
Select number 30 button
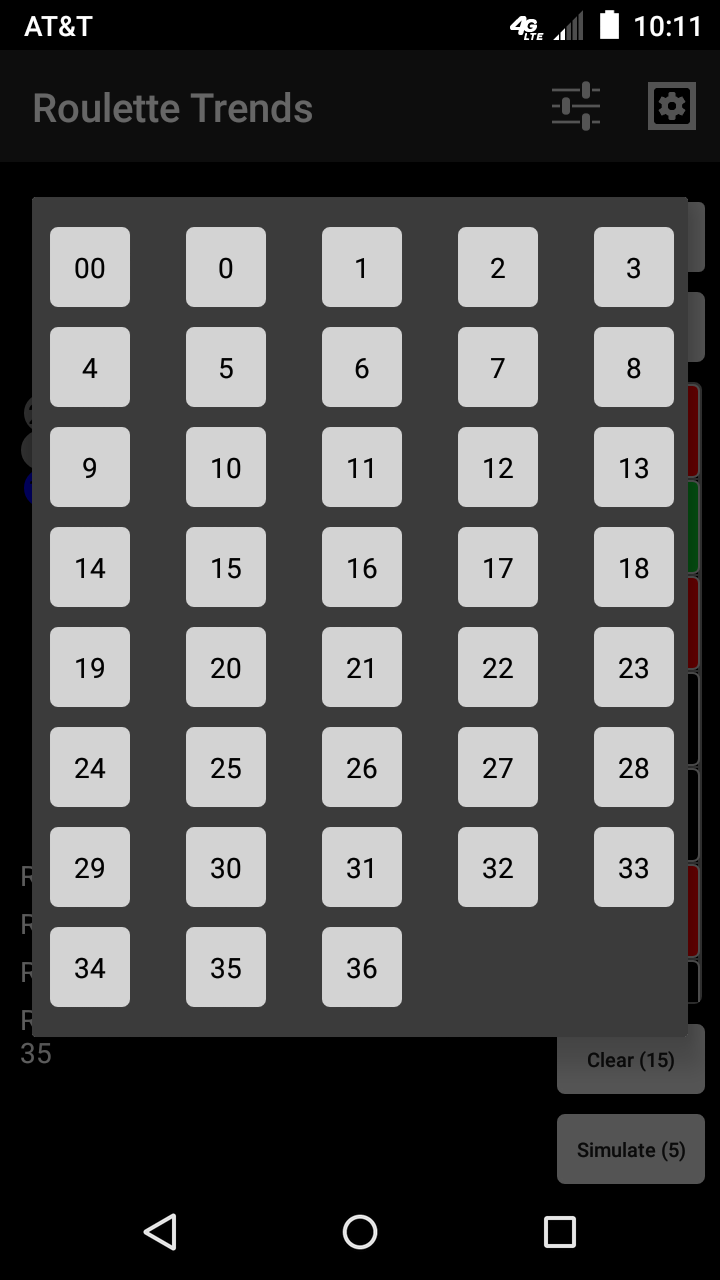[x=226, y=867]
